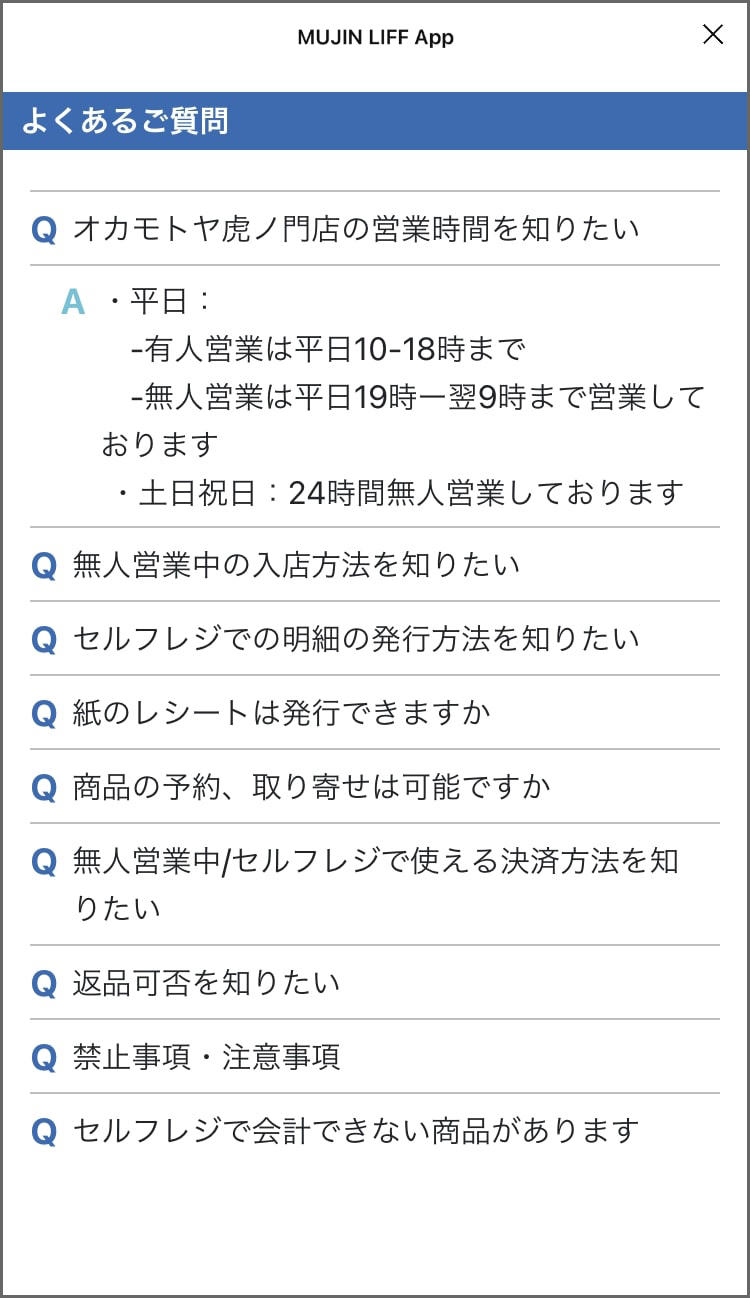
Task: Click the X to close the FAQ screen
Action: [x=713, y=35]
